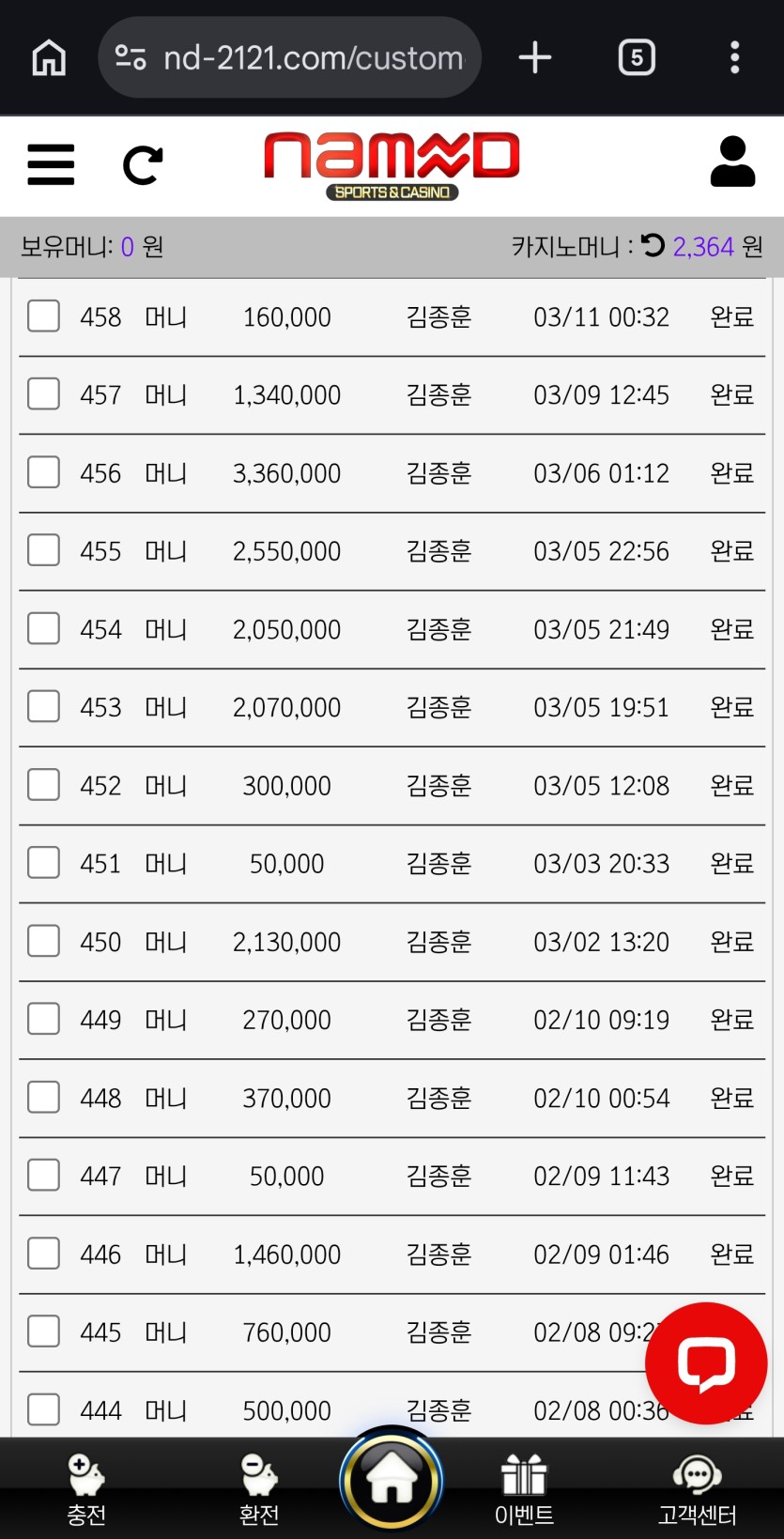Image resolution: width=784 pixels, height=1539 pixels.
Task: View the open browser tabs switcher
Action: click(x=637, y=58)
